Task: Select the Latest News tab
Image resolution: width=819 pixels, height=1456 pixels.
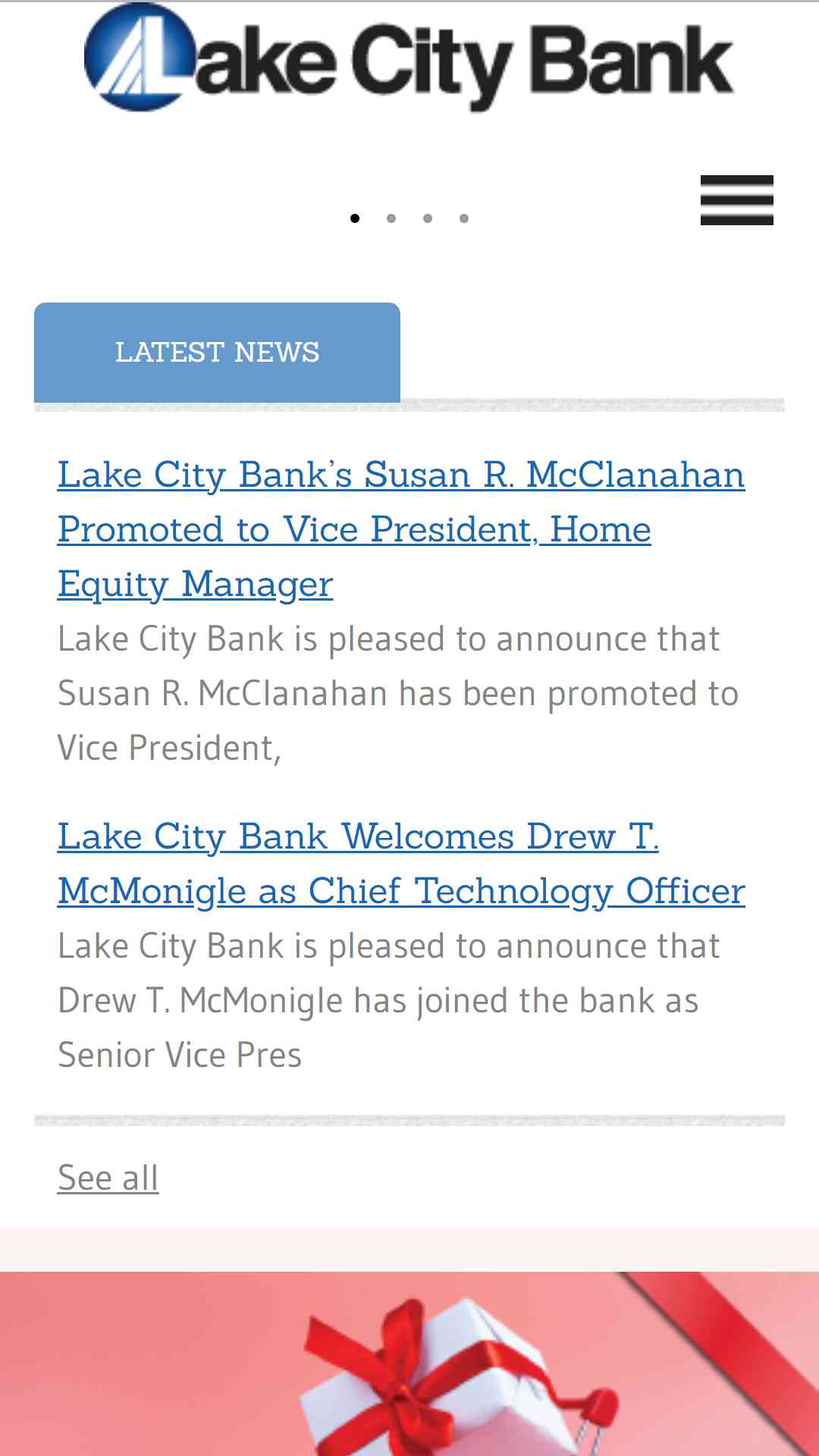Action: coord(217,353)
